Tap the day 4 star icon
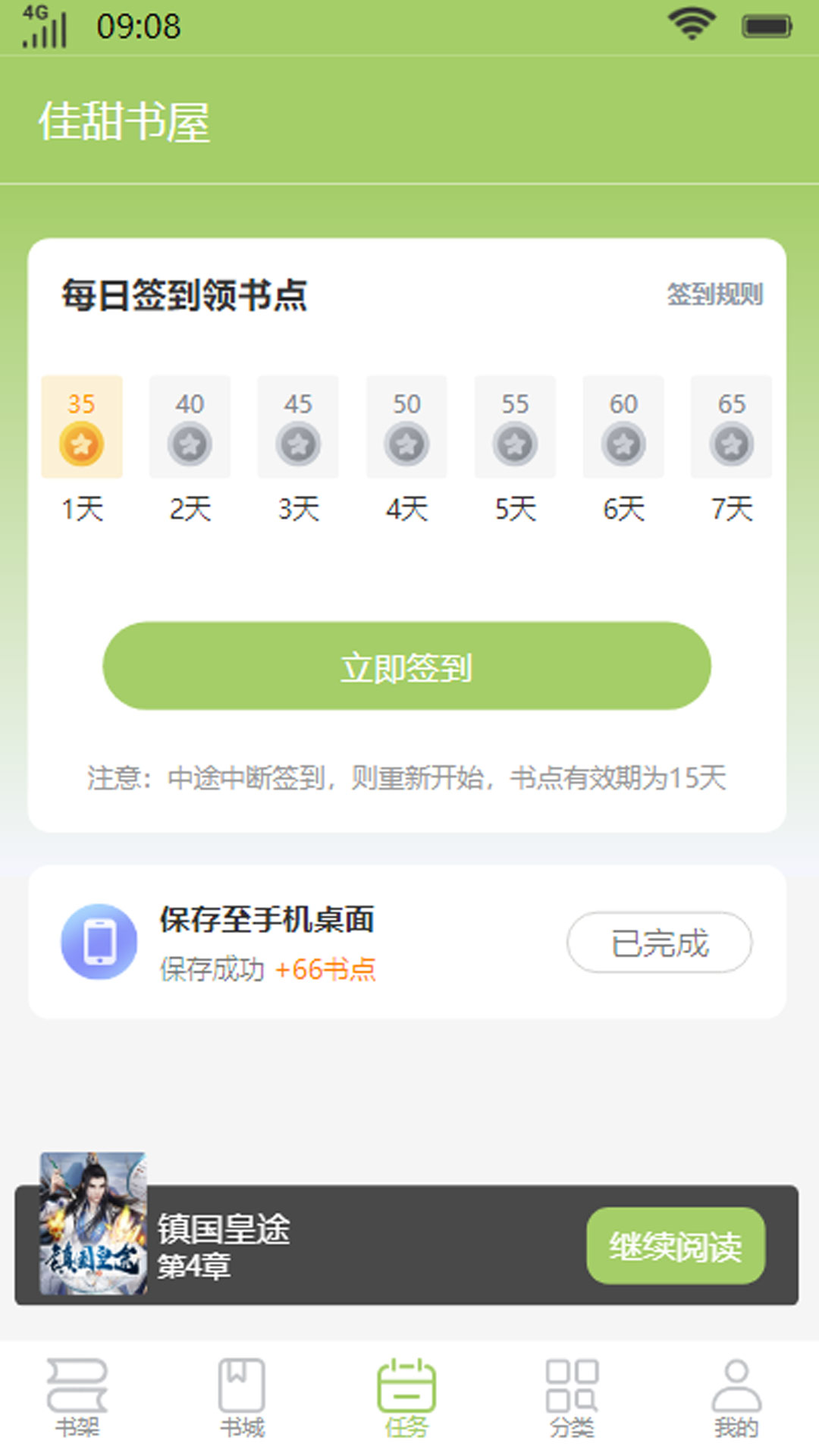This screenshot has width=819, height=1456. point(406,445)
